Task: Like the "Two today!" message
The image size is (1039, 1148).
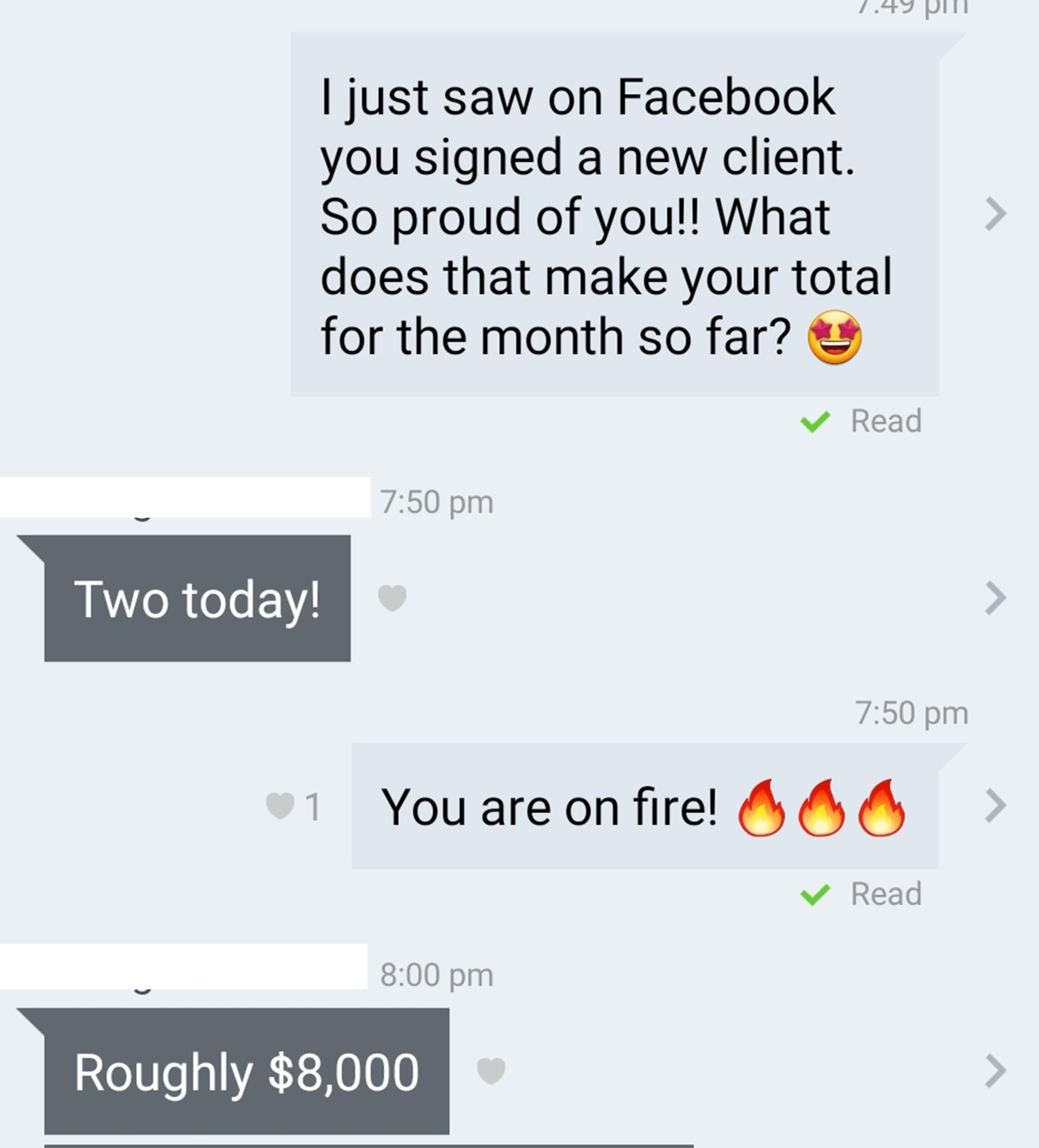Action: [392, 598]
